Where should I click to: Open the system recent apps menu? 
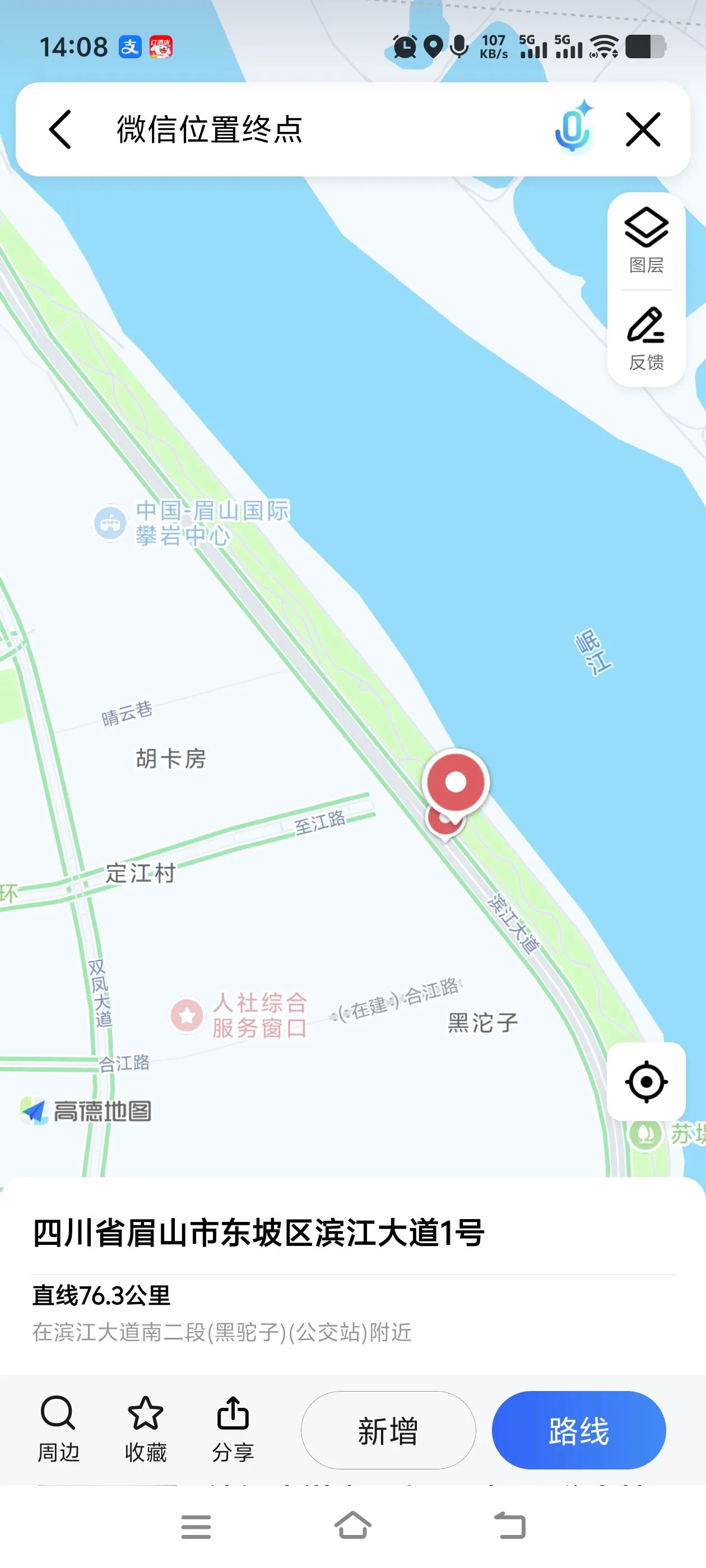coord(196,1527)
